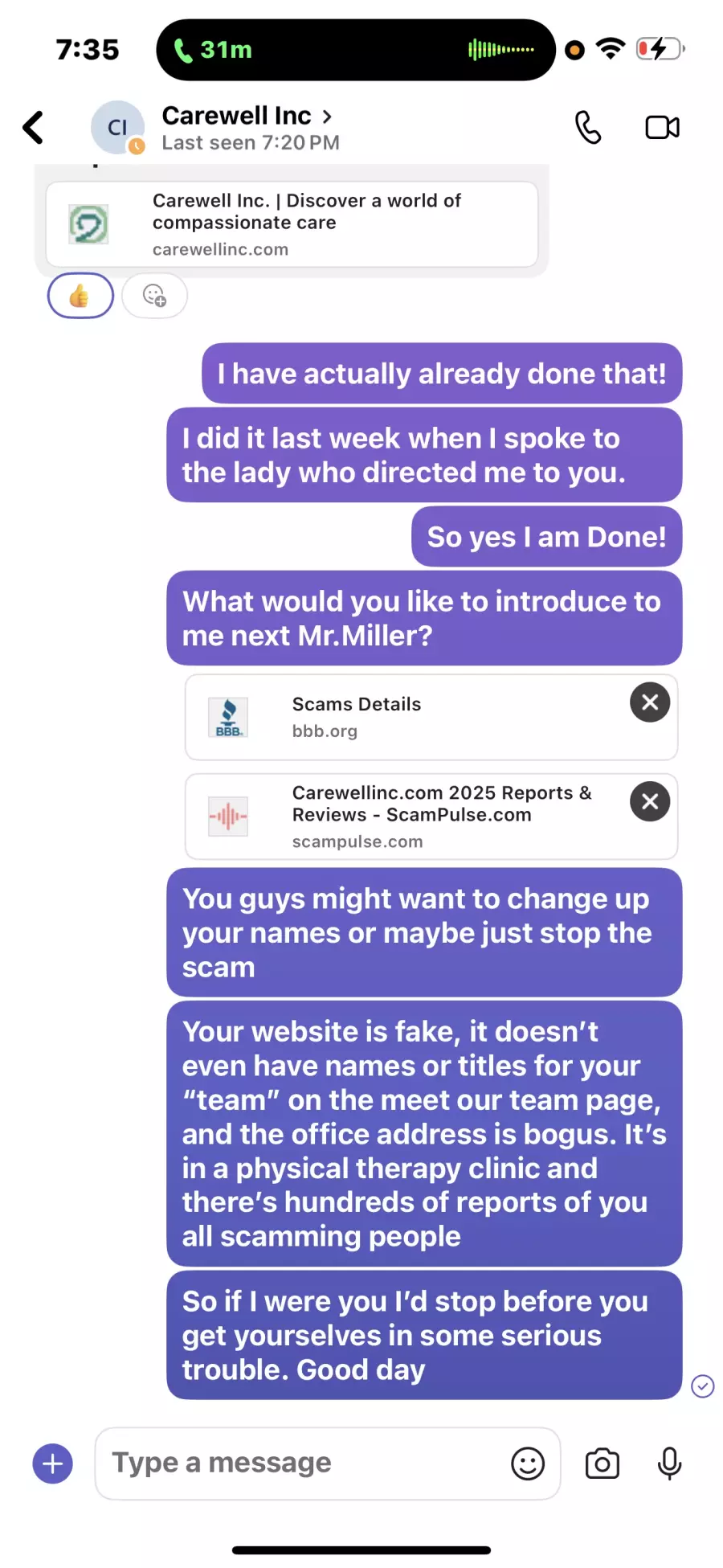723x1568 pixels.
Task: Return to the ongoing 31m call
Action: click(x=355, y=50)
